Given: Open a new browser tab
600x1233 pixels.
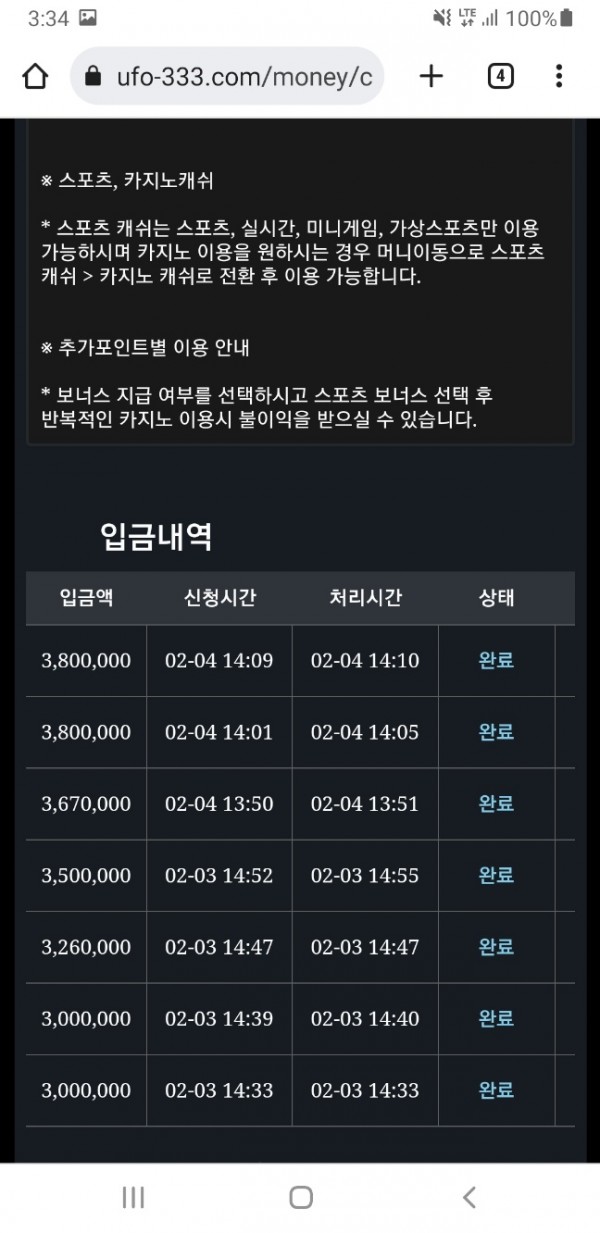Looking at the screenshot, I should [430, 76].
